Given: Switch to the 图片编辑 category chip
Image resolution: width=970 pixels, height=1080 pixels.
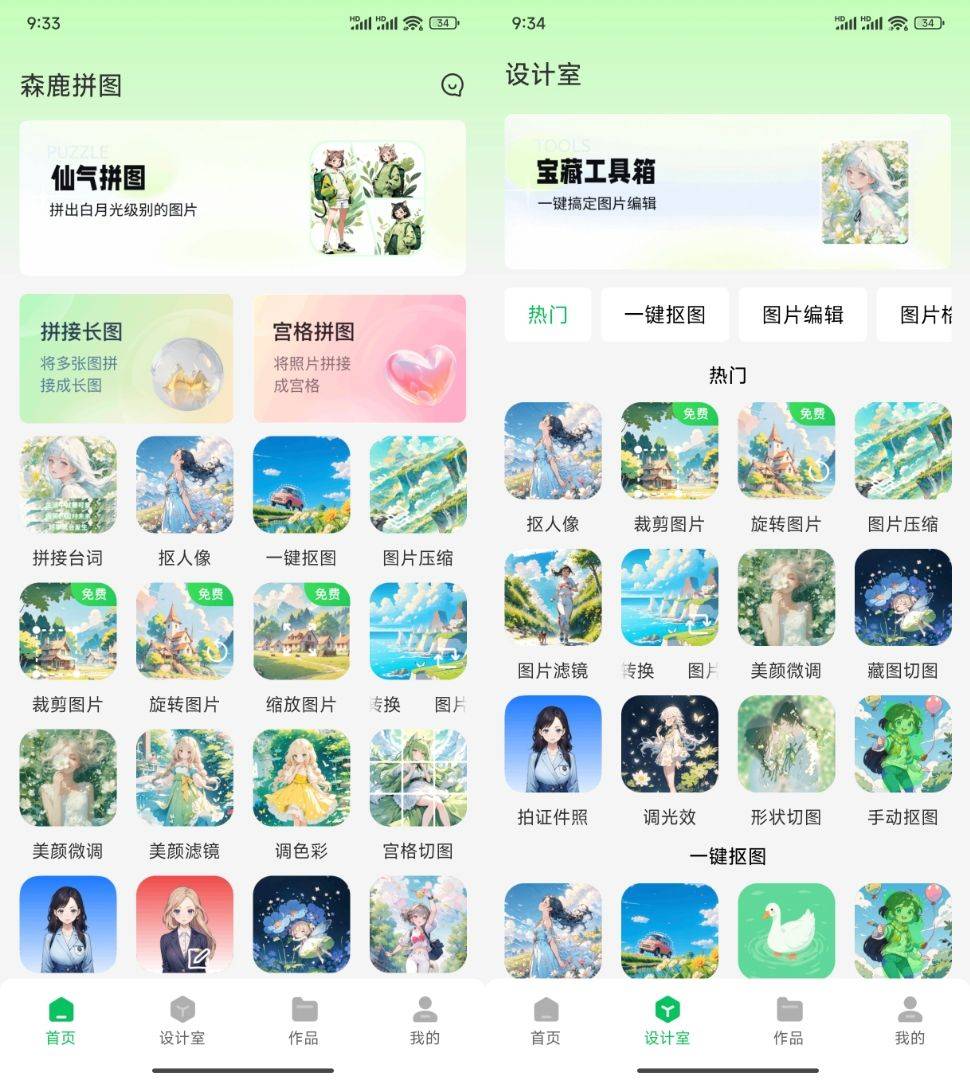Looking at the screenshot, I should pos(802,315).
